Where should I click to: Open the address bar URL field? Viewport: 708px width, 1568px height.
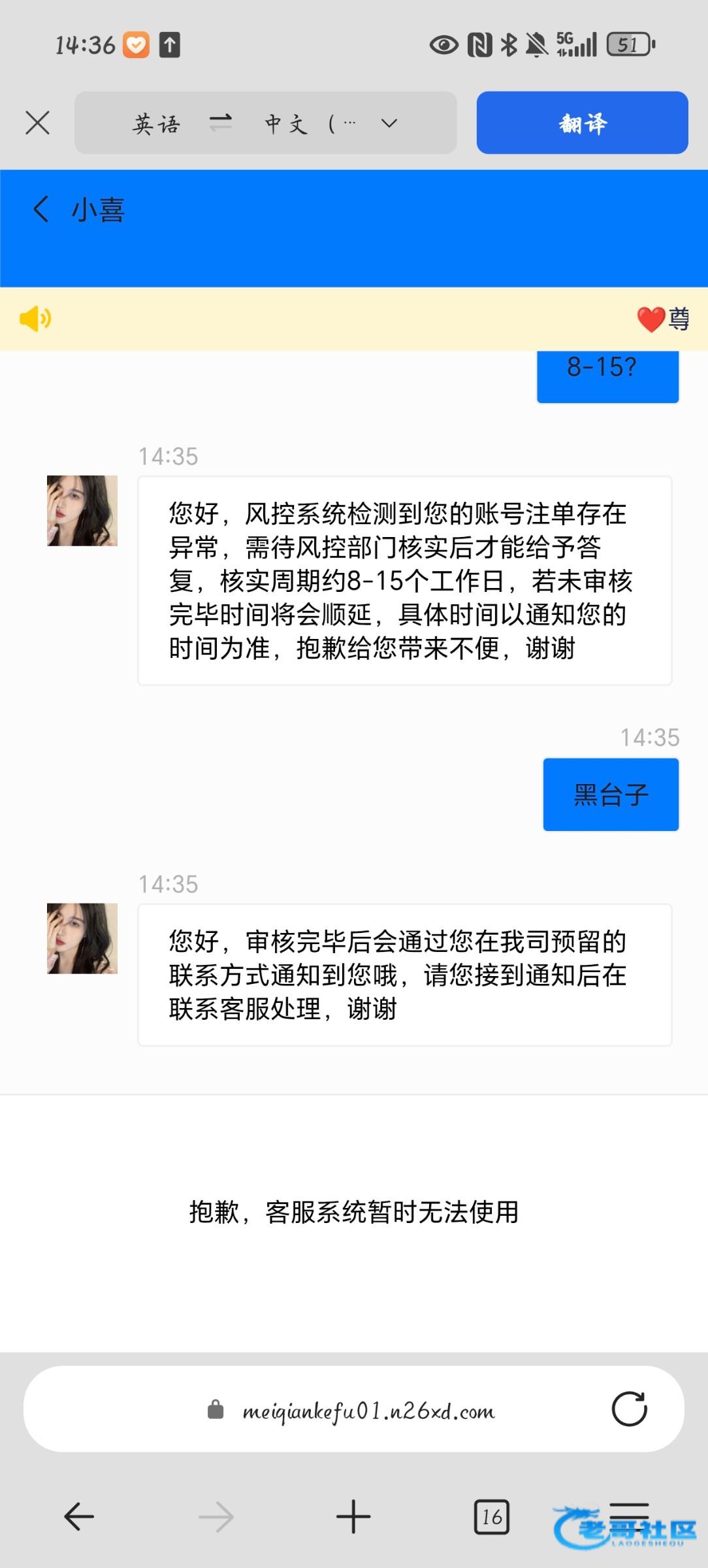pyautogui.click(x=368, y=1412)
